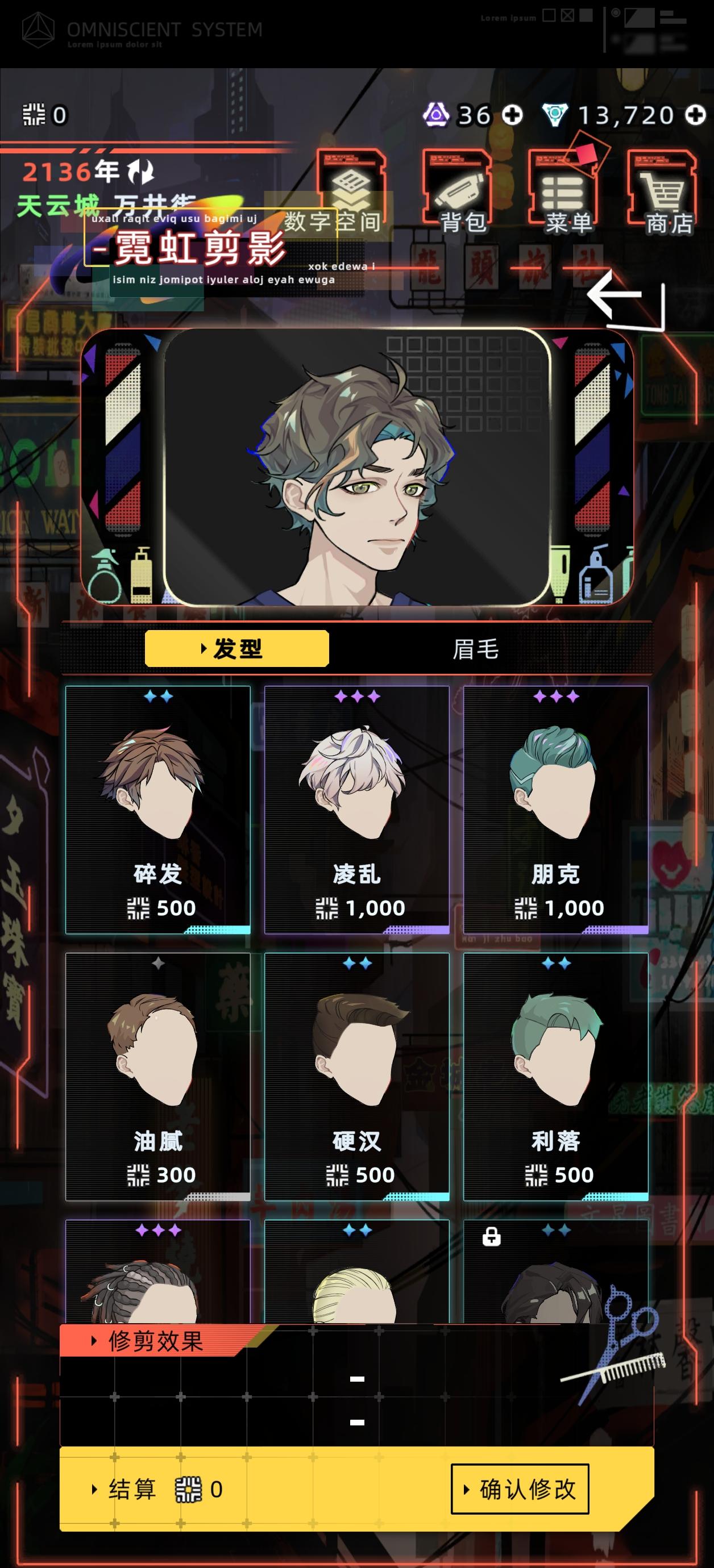Viewport: 714px width, 1568px height.
Task: Click the year refresh icon beside 2136年
Action: coord(141,173)
